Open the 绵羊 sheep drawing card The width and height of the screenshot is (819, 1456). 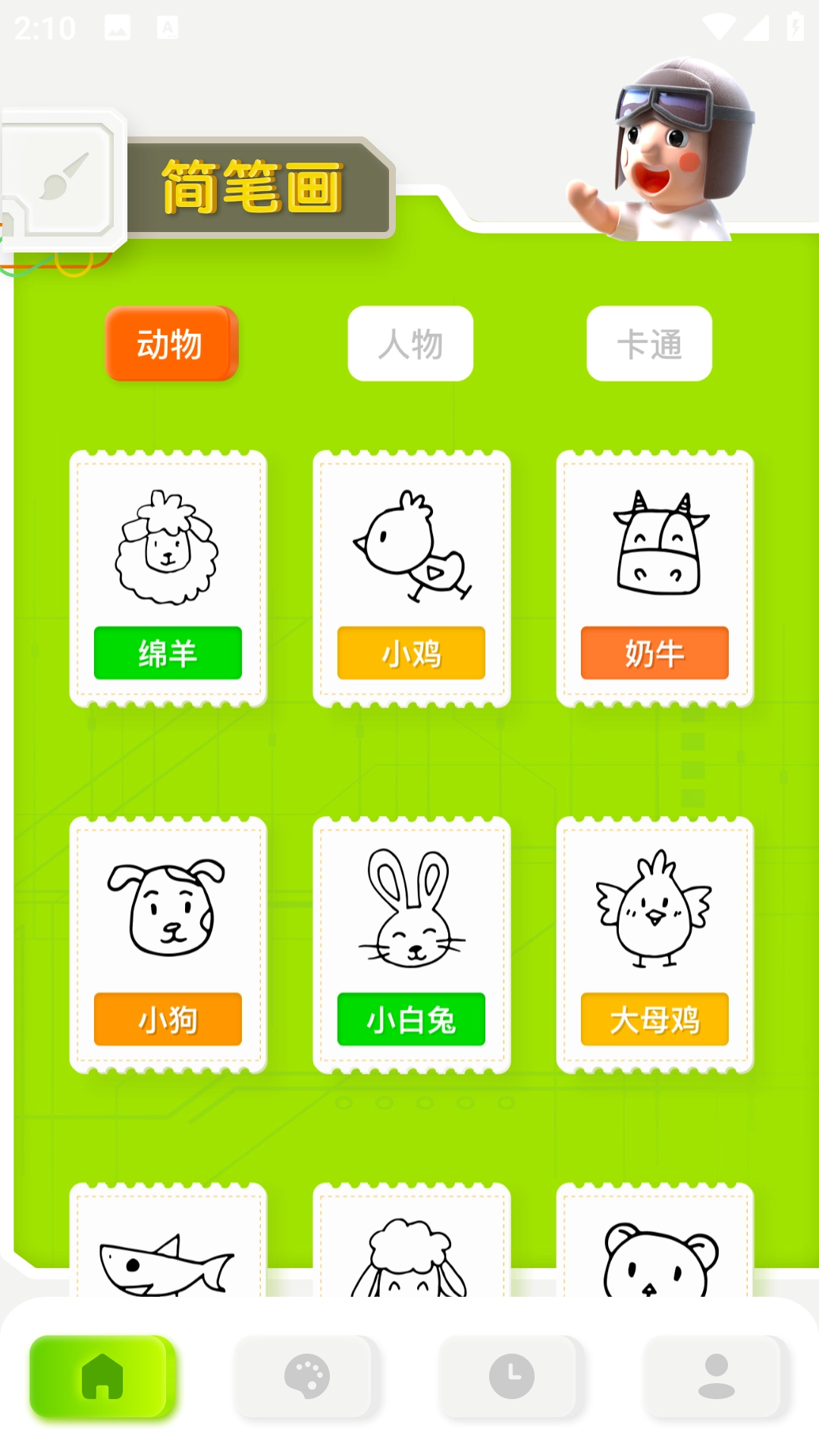(168, 579)
